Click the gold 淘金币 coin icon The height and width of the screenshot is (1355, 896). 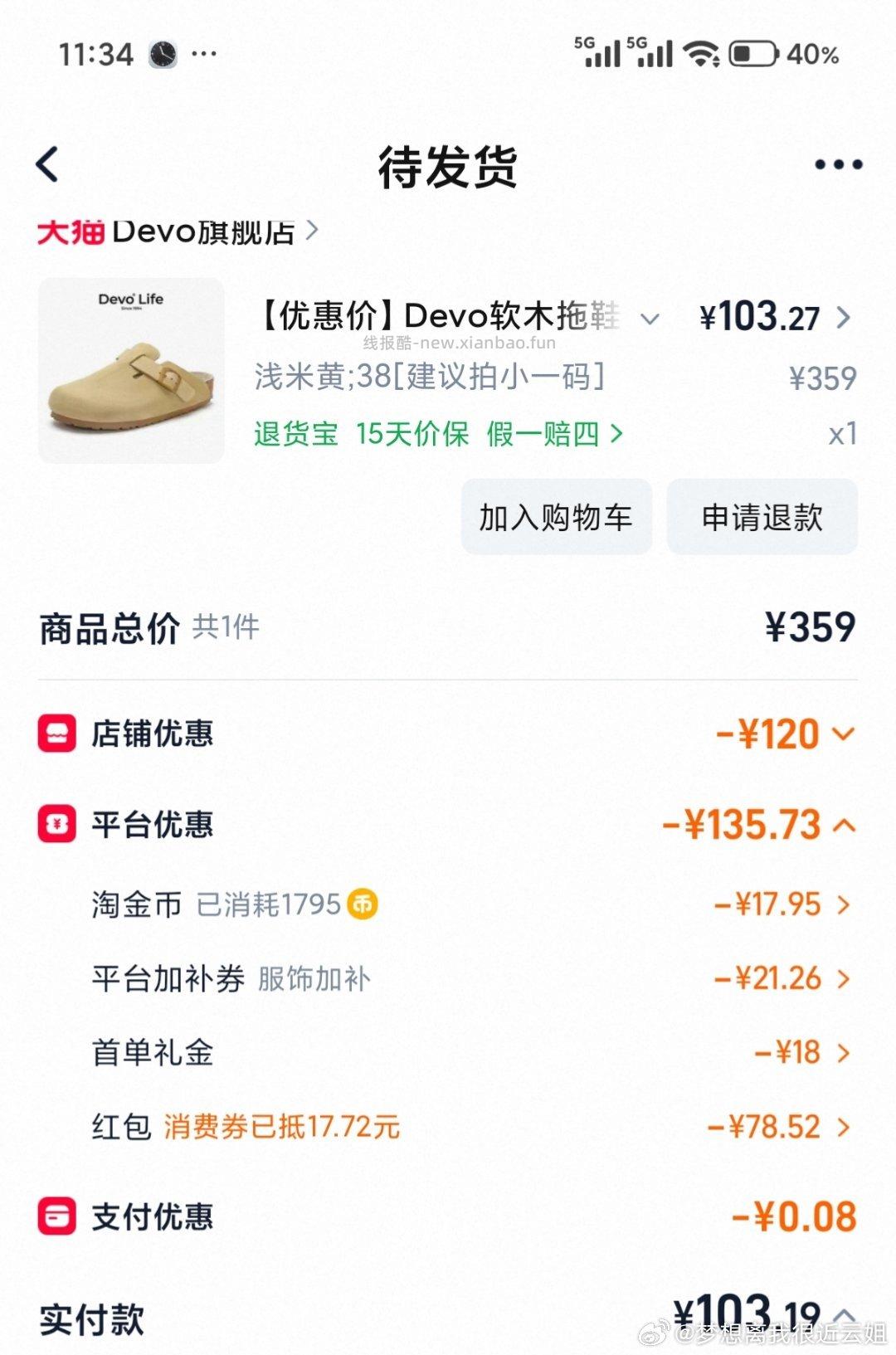(x=363, y=904)
